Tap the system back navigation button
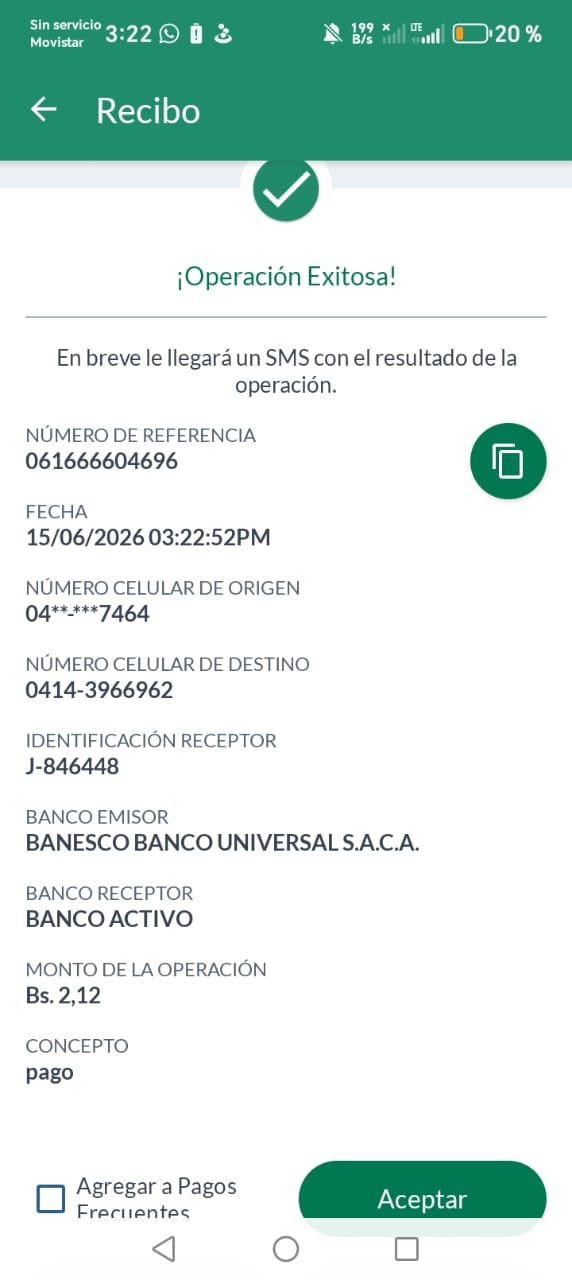This screenshot has height=1280, width=572. tap(164, 1248)
